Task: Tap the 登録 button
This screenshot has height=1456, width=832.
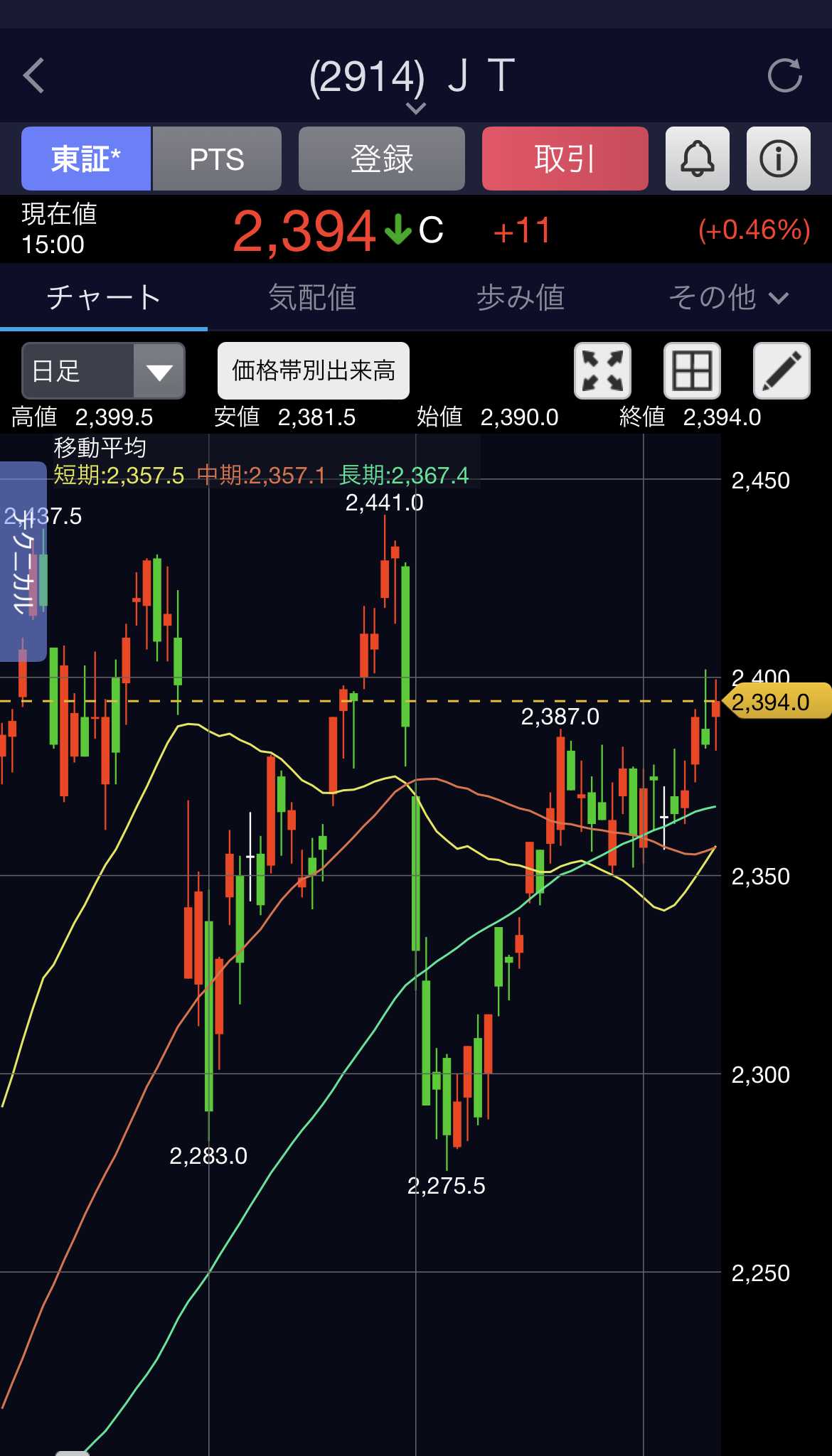Action: [x=382, y=159]
